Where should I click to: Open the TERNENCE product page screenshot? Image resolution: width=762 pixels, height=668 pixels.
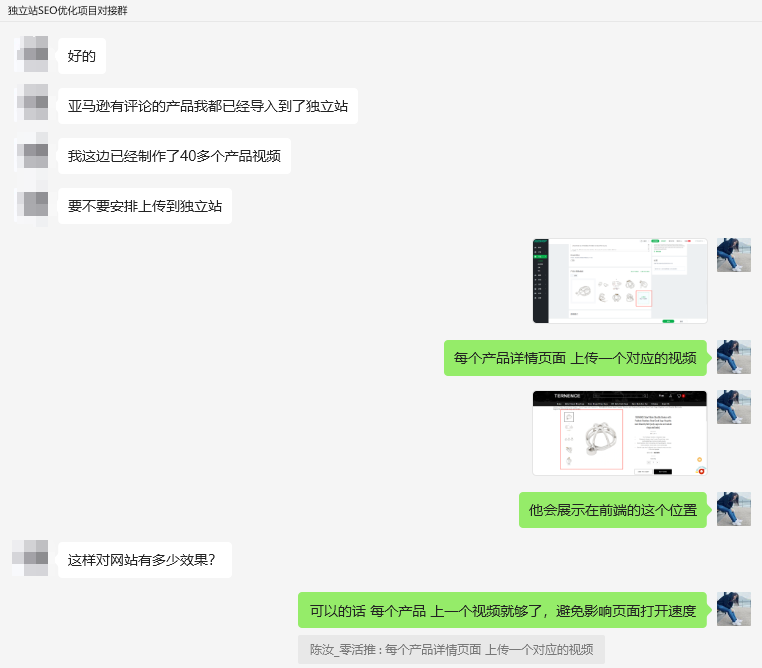pyautogui.click(x=619, y=433)
